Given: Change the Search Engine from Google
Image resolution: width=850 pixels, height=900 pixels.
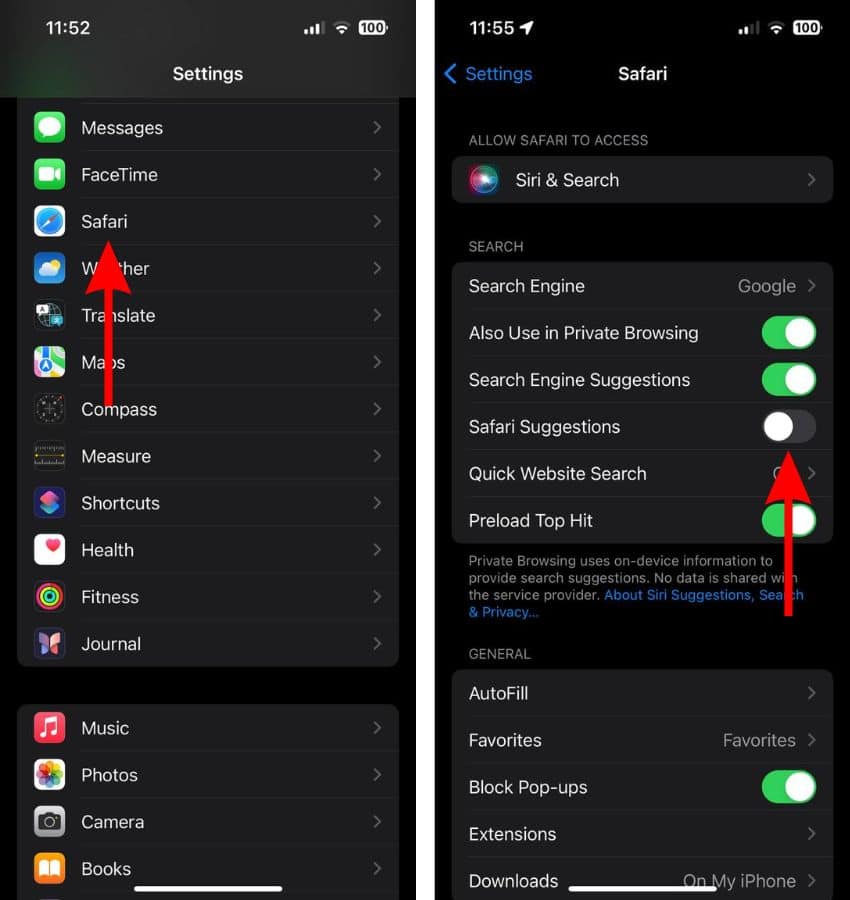Looking at the screenshot, I should pos(642,286).
